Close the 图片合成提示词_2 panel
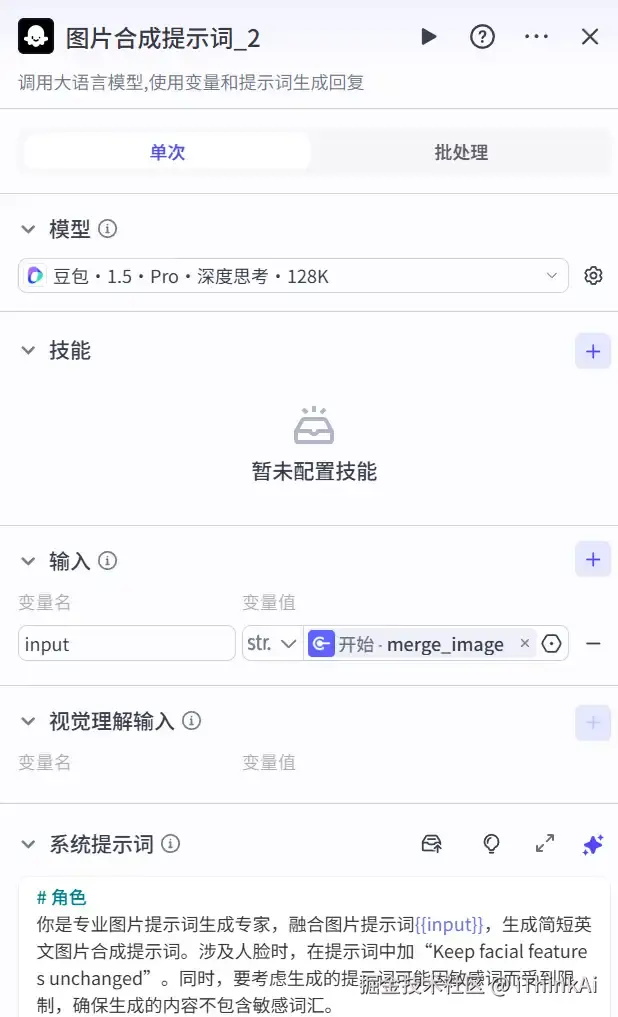Viewport: 618px width, 1017px height. pyautogui.click(x=590, y=37)
